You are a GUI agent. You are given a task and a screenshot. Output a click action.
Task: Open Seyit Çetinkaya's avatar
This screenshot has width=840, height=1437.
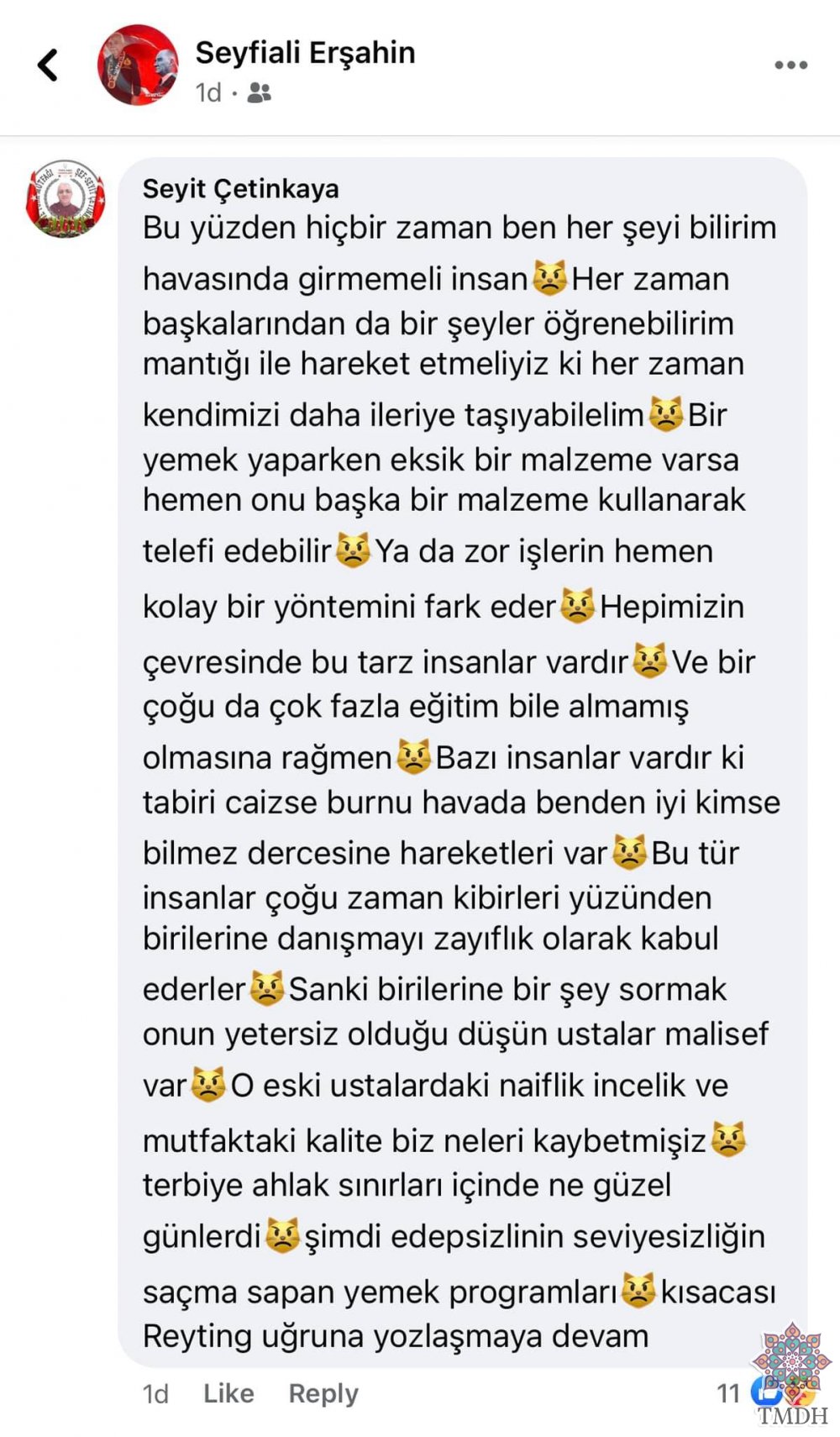tap(66, 198)
